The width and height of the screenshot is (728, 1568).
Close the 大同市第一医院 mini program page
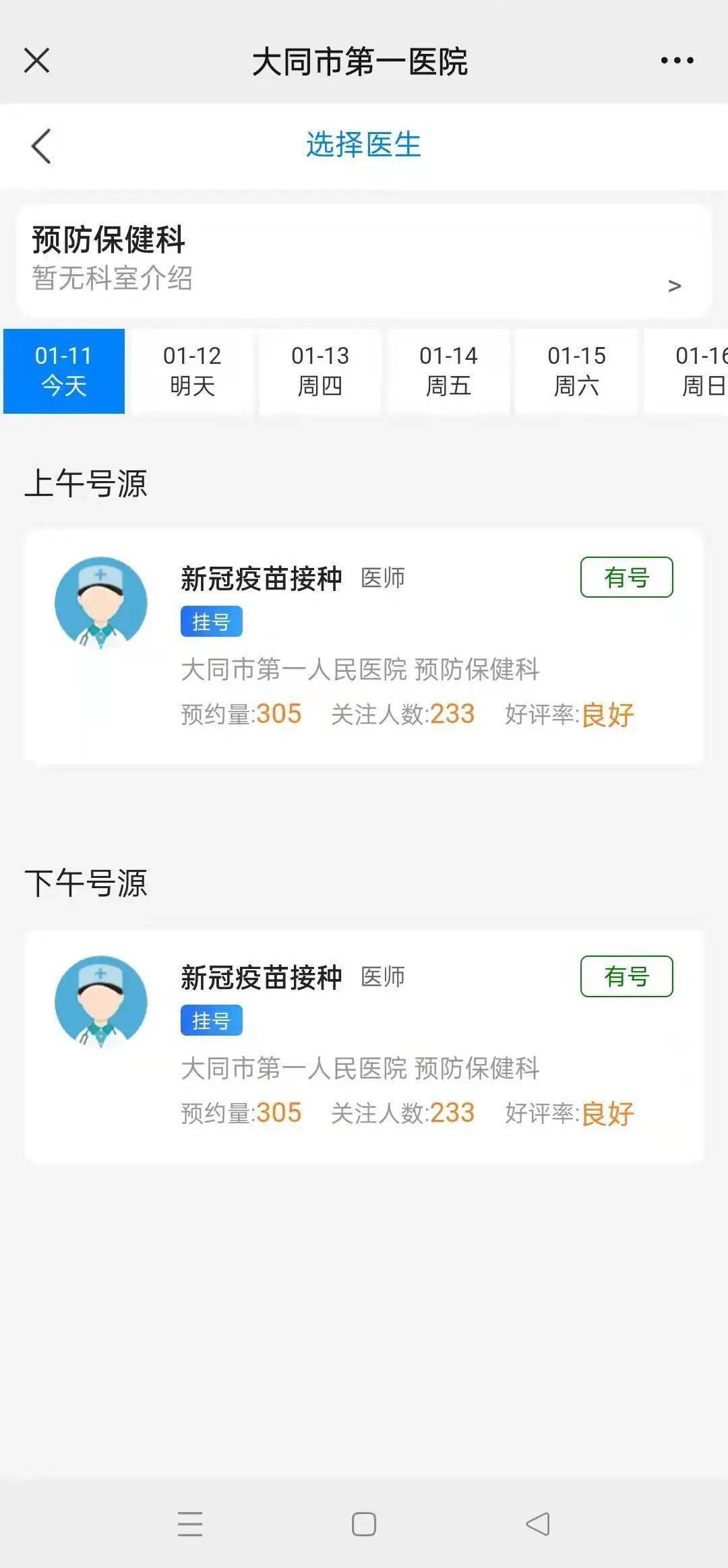(x=37, y=60)
